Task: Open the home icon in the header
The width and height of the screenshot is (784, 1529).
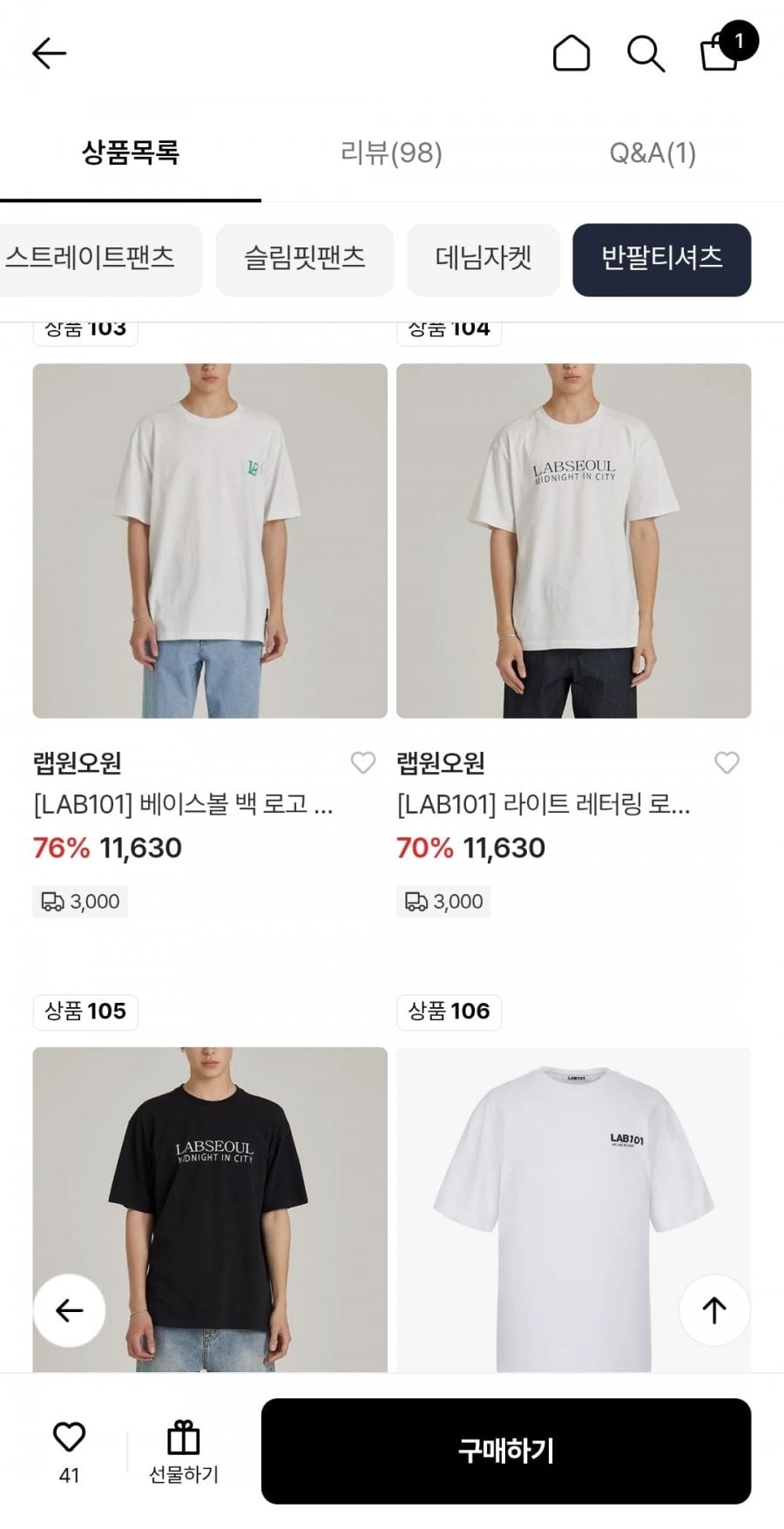Action: [x=571, y=53]
